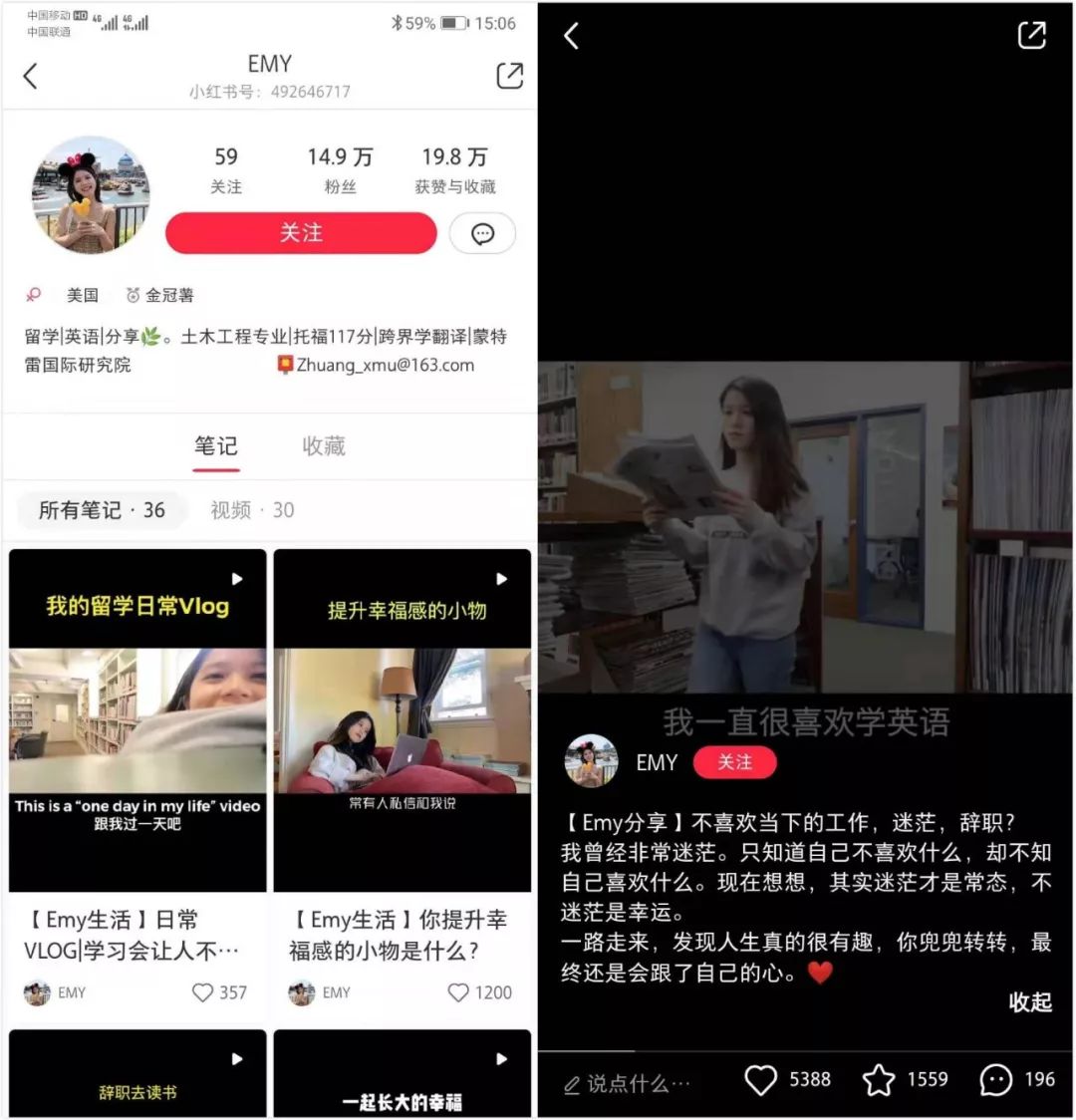Open the 提升幸福感的小物 video note
The image size is (1076, 1120).
pyautogui.click(x=403, y=719)
